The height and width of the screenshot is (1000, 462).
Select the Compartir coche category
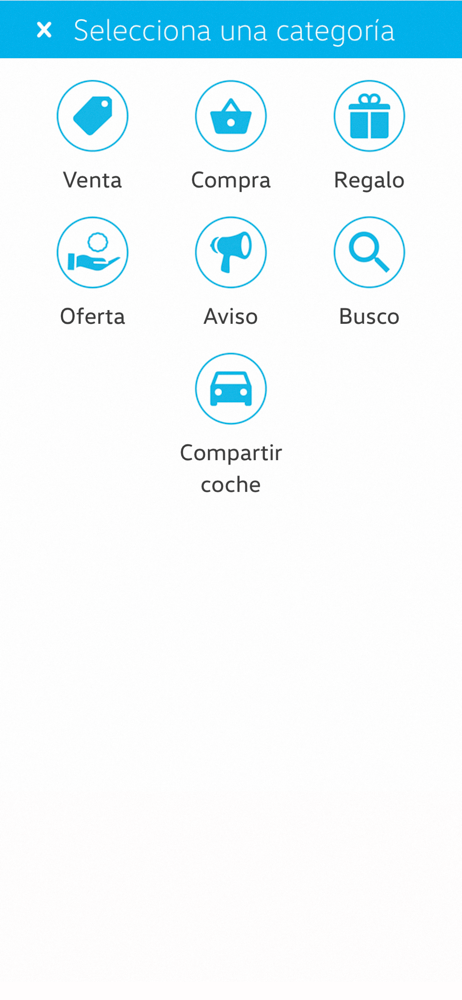pos(231,388)
